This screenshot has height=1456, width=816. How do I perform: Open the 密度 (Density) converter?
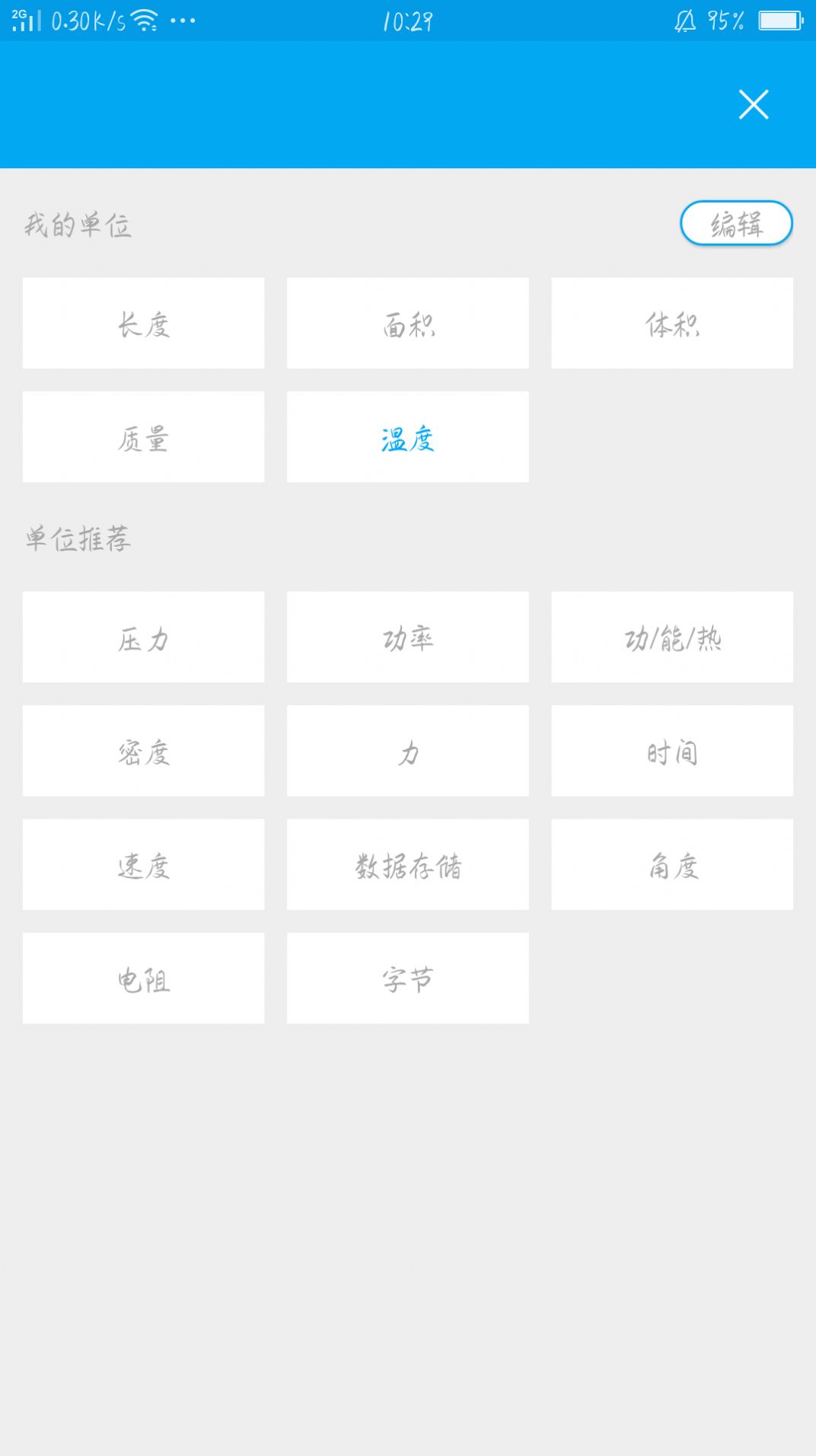pos(143,752)
